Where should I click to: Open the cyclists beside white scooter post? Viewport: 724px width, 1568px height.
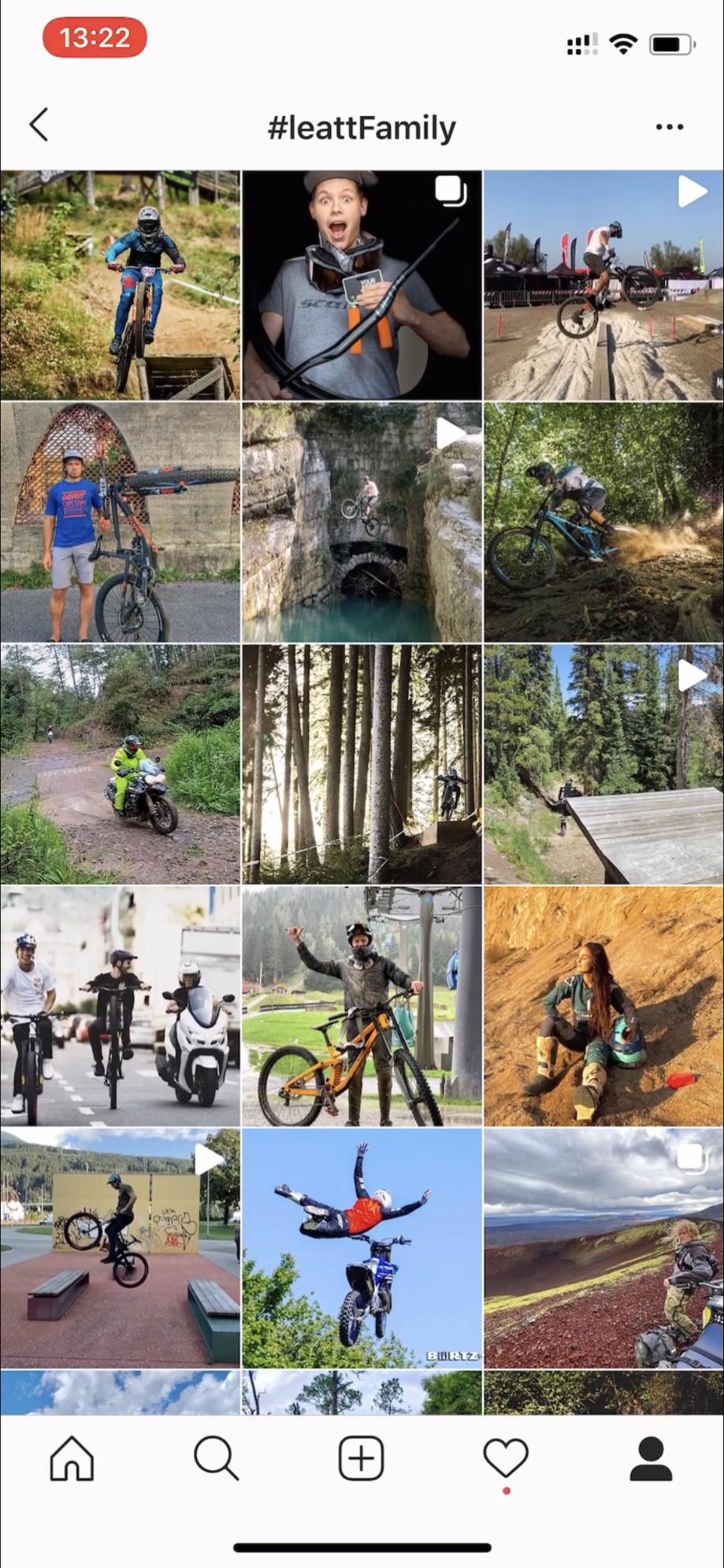[x=120, y=1006]
